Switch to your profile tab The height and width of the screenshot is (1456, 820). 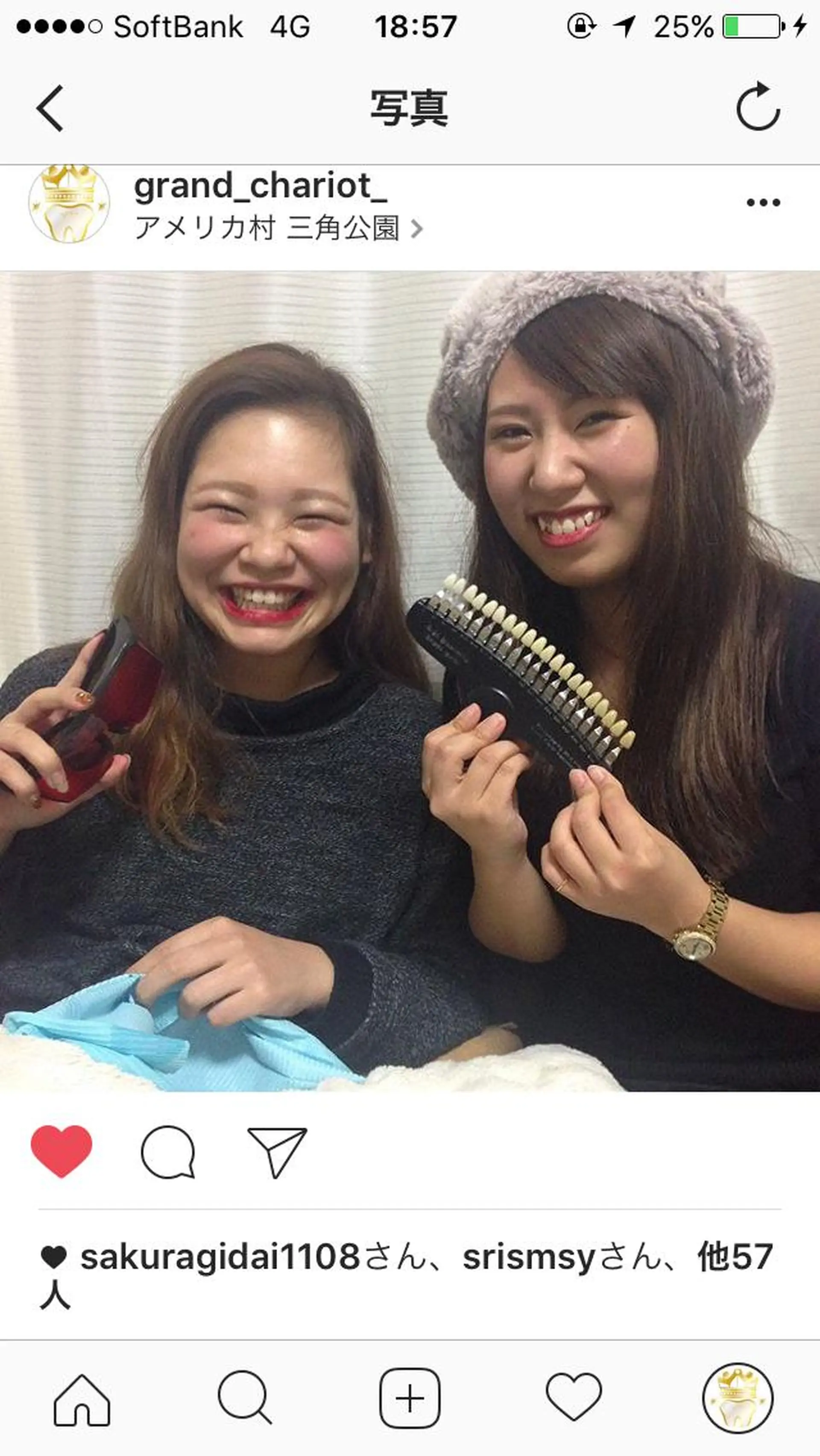(738, 1398)
